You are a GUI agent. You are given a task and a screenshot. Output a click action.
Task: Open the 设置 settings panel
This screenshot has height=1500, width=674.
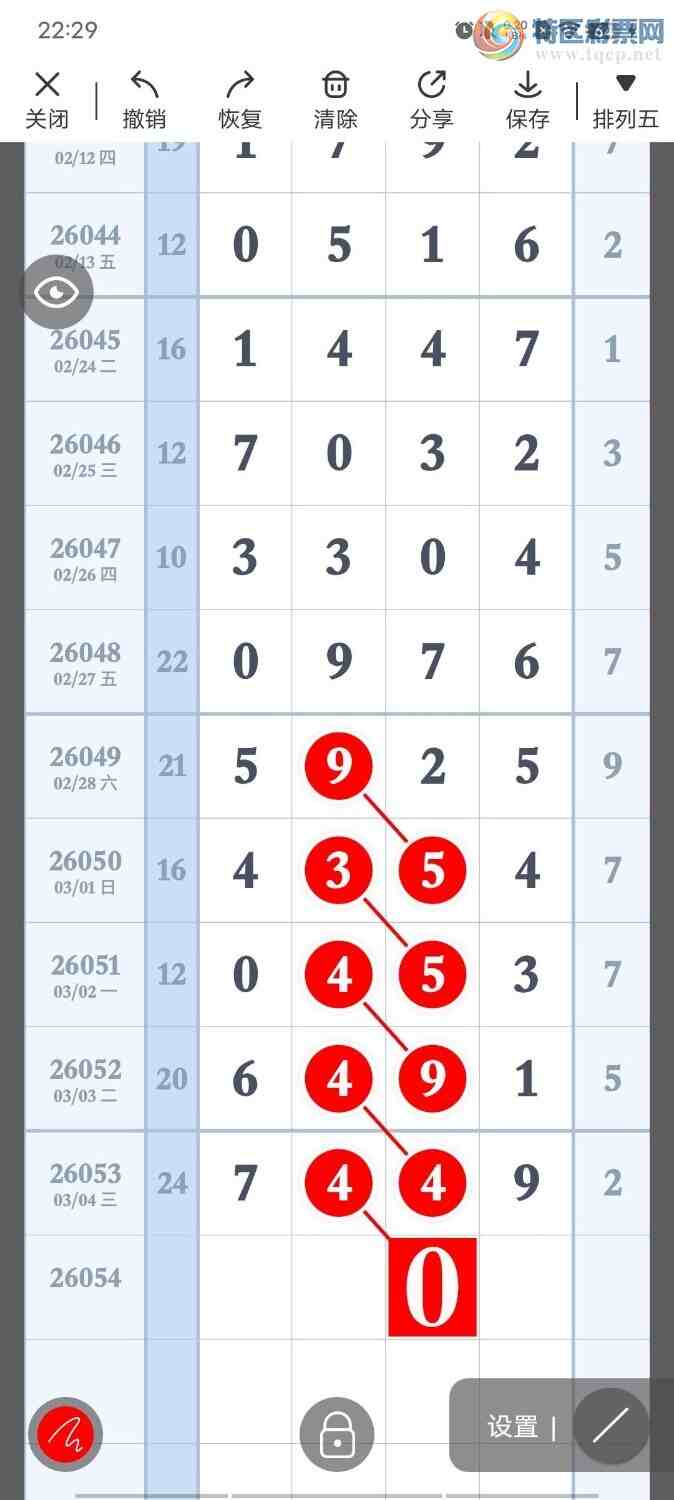click(513, 1427)
